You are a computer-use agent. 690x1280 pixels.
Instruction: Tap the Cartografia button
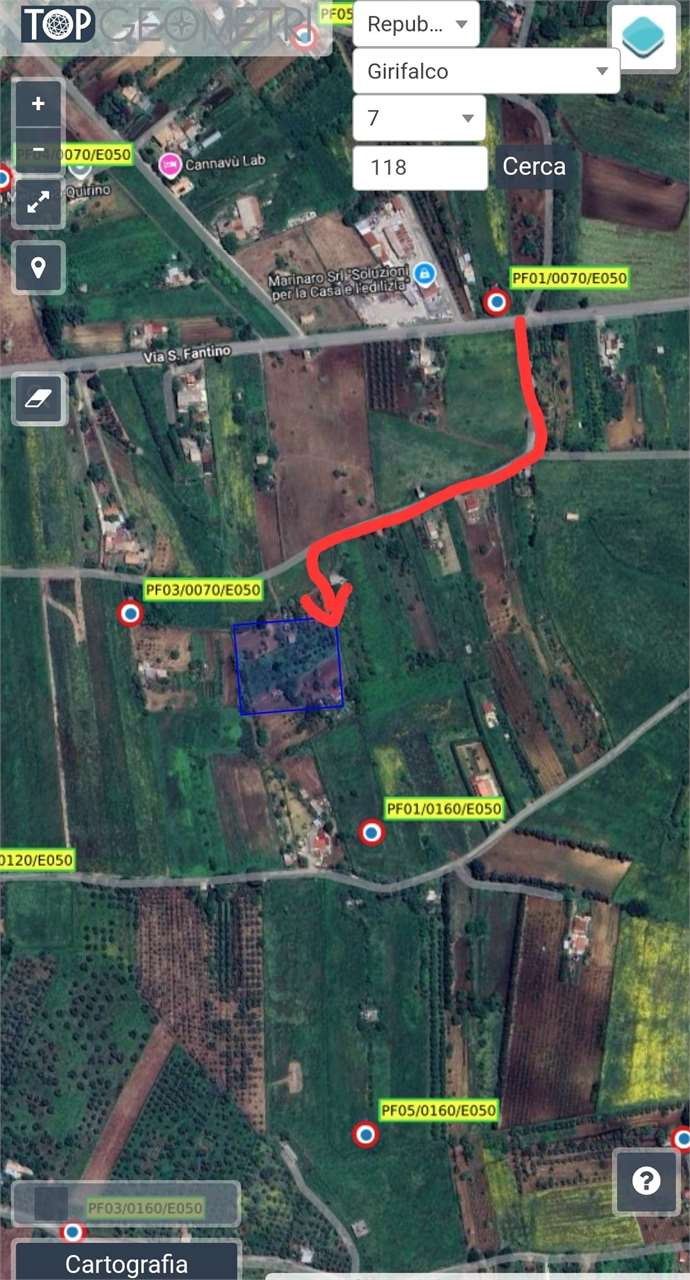[x=126, y=1262]
